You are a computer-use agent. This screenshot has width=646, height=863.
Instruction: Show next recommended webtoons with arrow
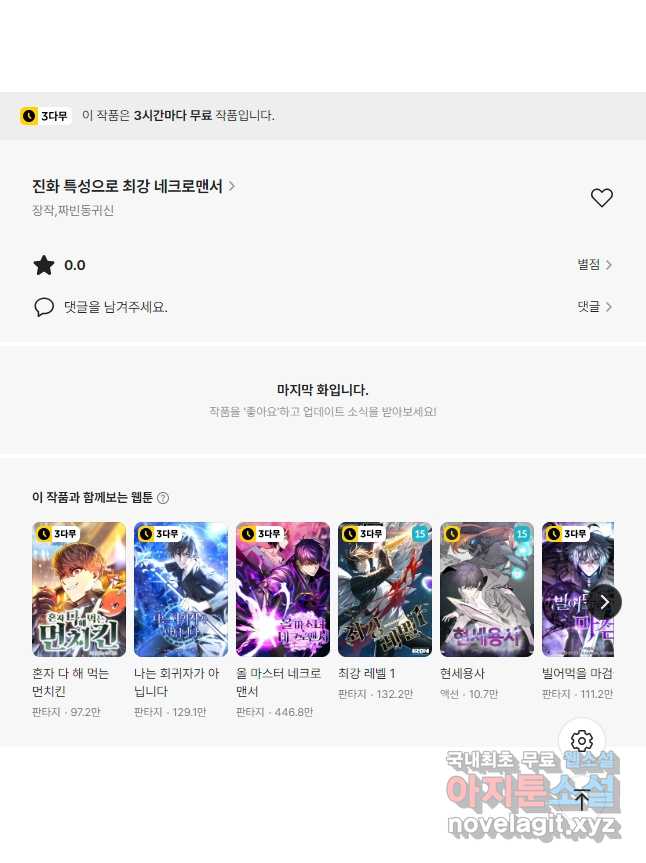point(604,601)
